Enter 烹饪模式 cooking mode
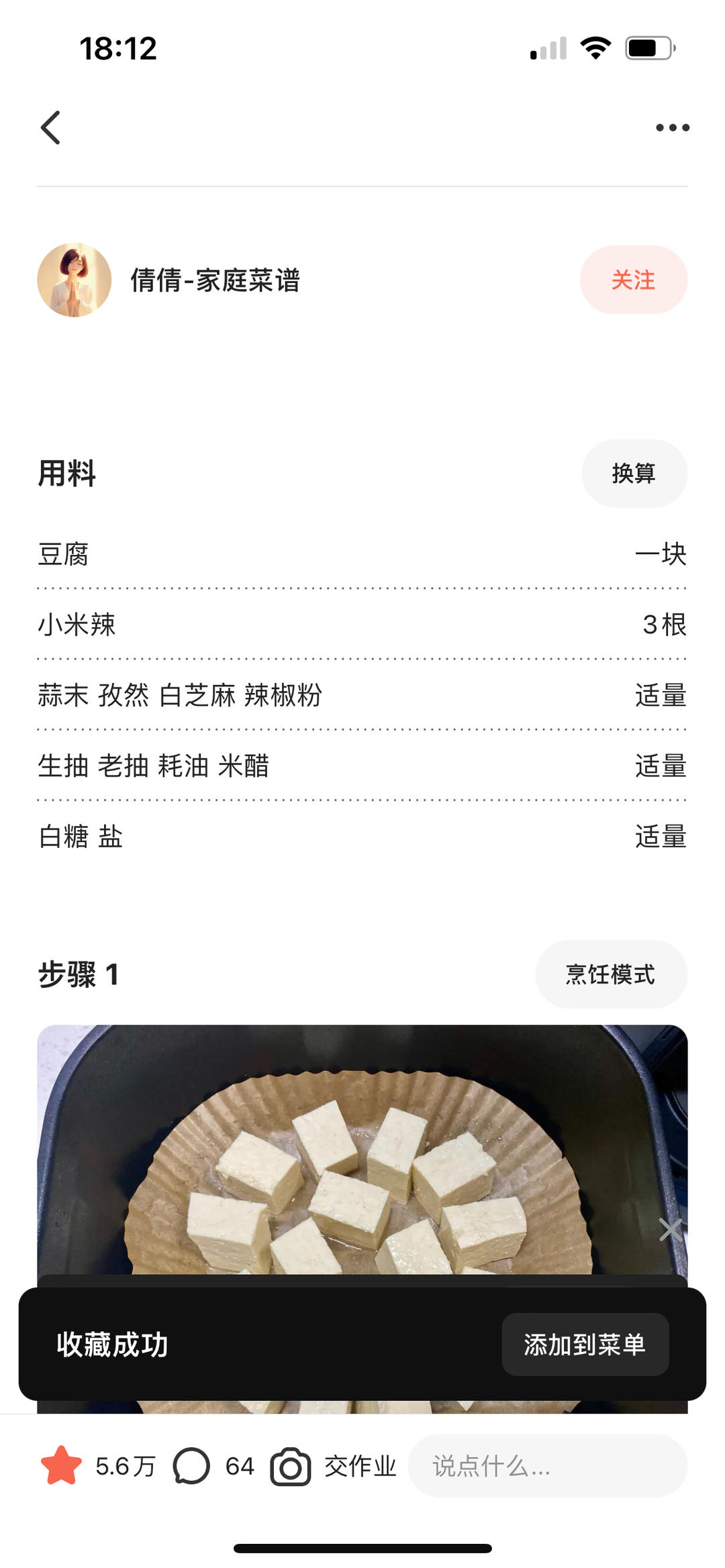The image size is (725, 1568). 610,974
